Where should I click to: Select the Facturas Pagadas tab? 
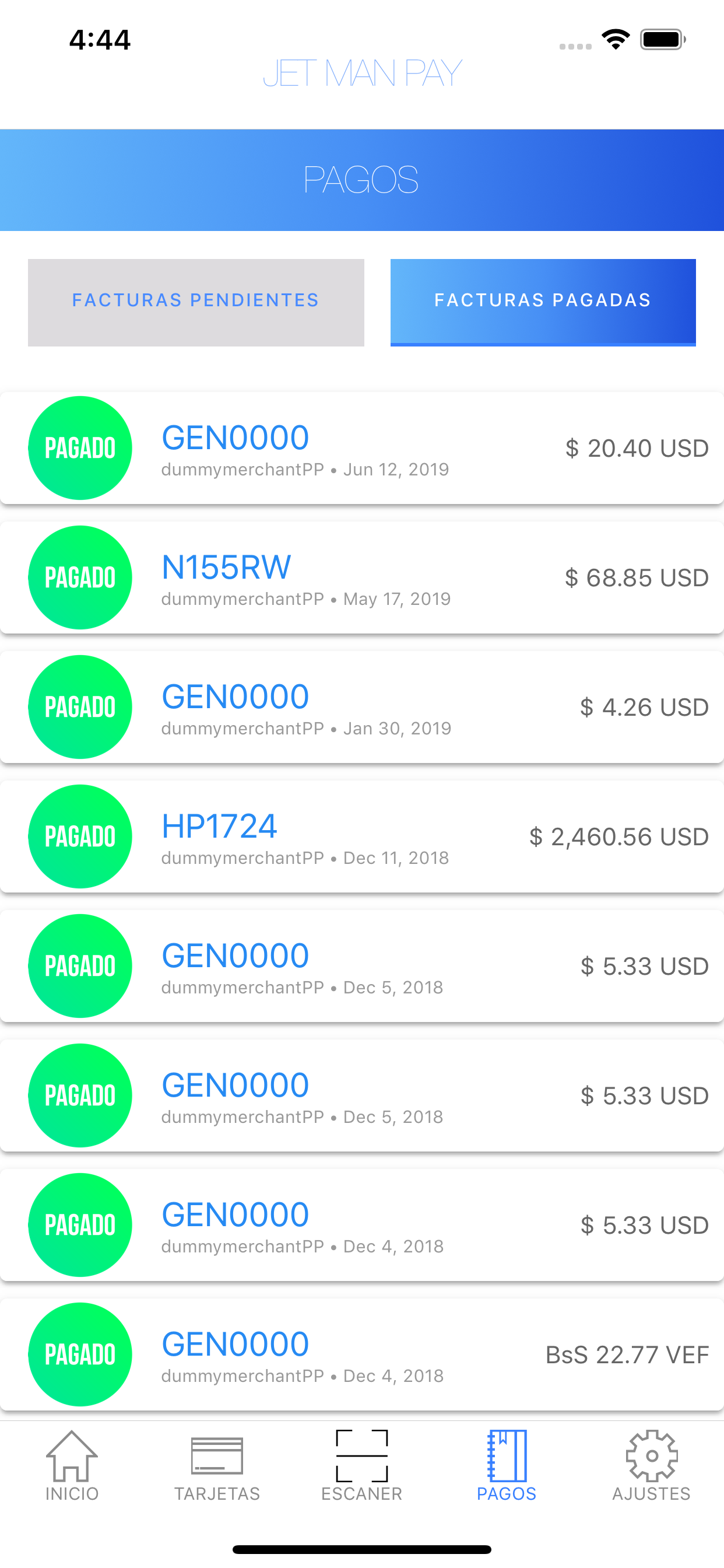coord(543,303)
